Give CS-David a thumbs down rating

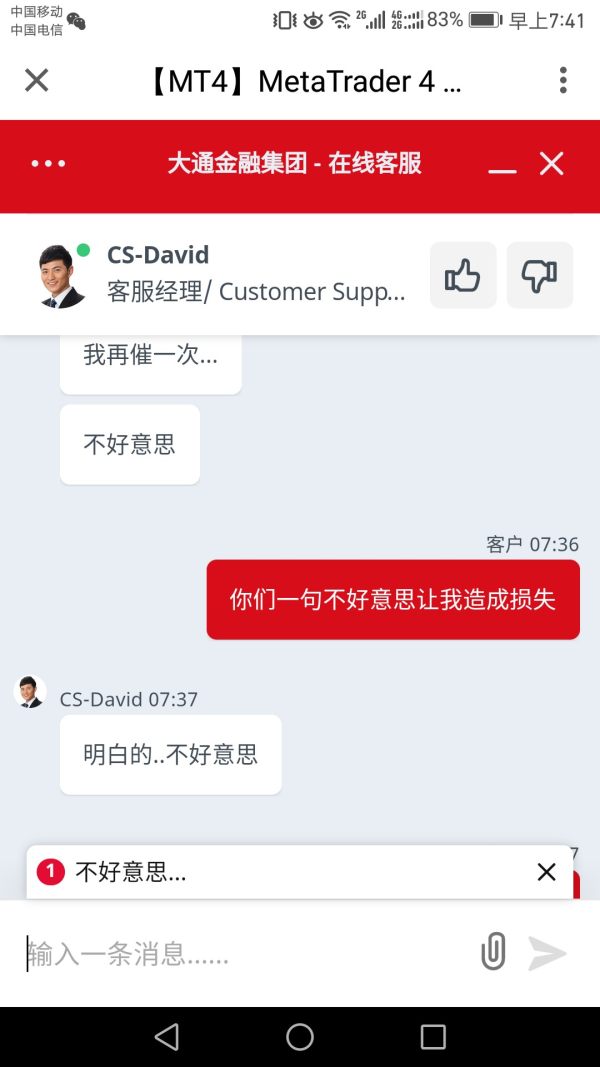(540, 275)
